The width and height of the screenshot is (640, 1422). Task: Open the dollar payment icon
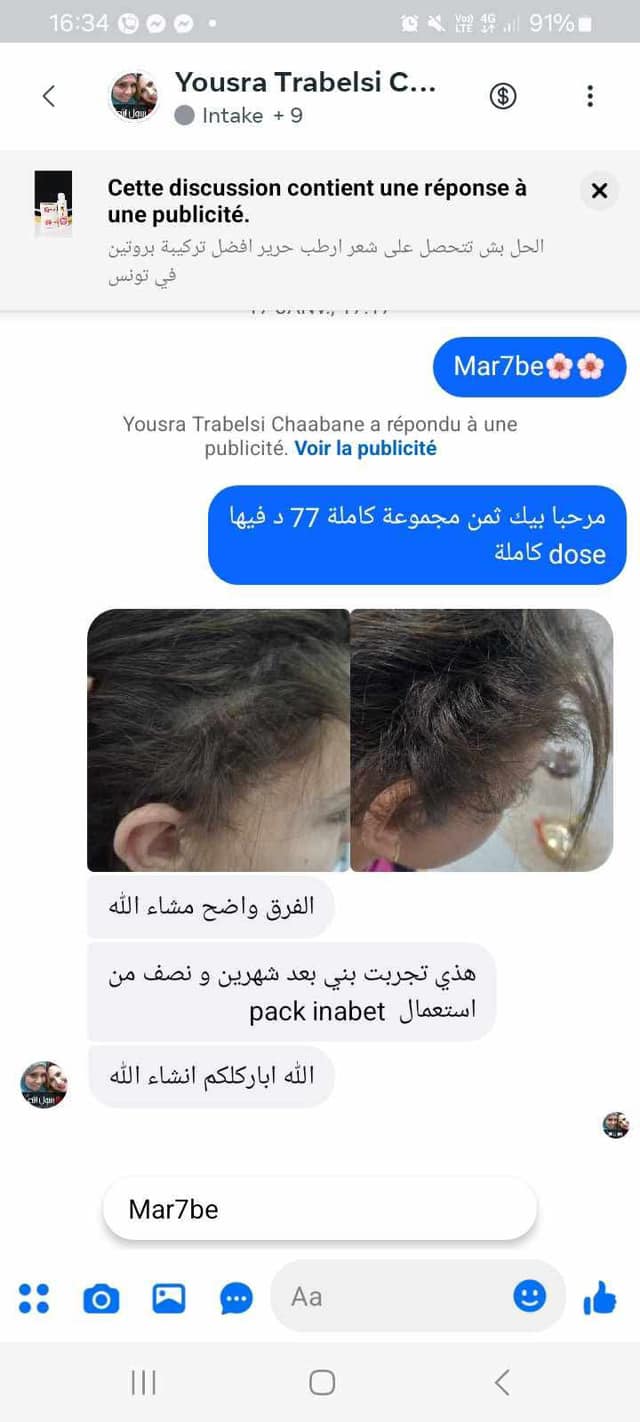pos(502,96)
